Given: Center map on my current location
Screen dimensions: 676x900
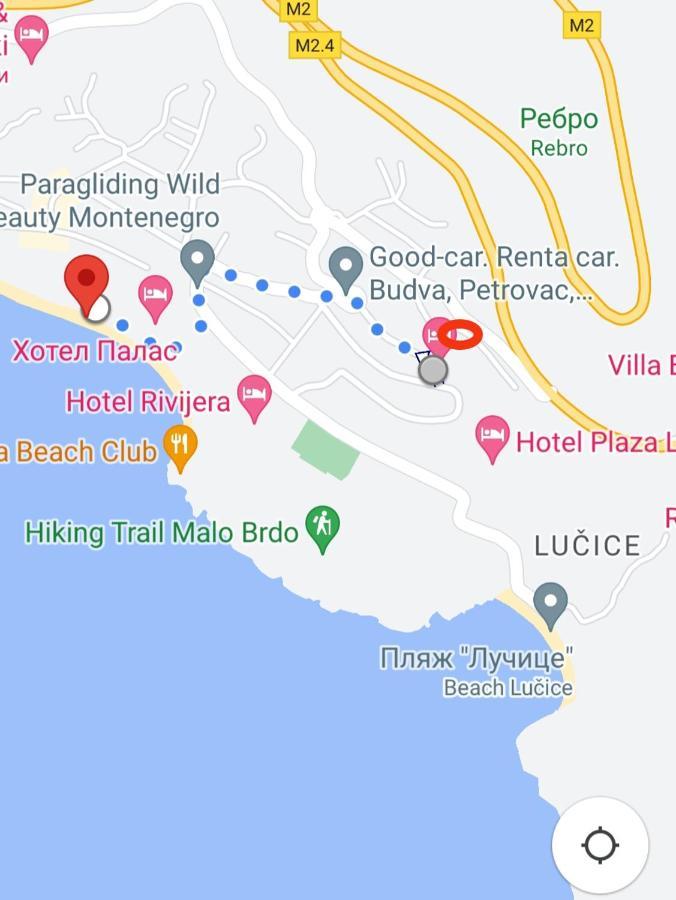Looking at the screenshot, I should click(600, 845).
